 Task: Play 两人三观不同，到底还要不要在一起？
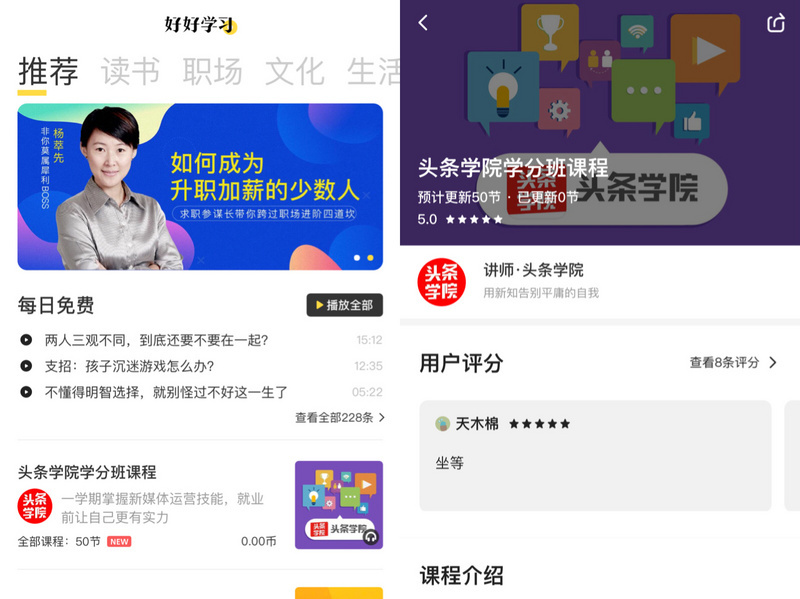156,340
